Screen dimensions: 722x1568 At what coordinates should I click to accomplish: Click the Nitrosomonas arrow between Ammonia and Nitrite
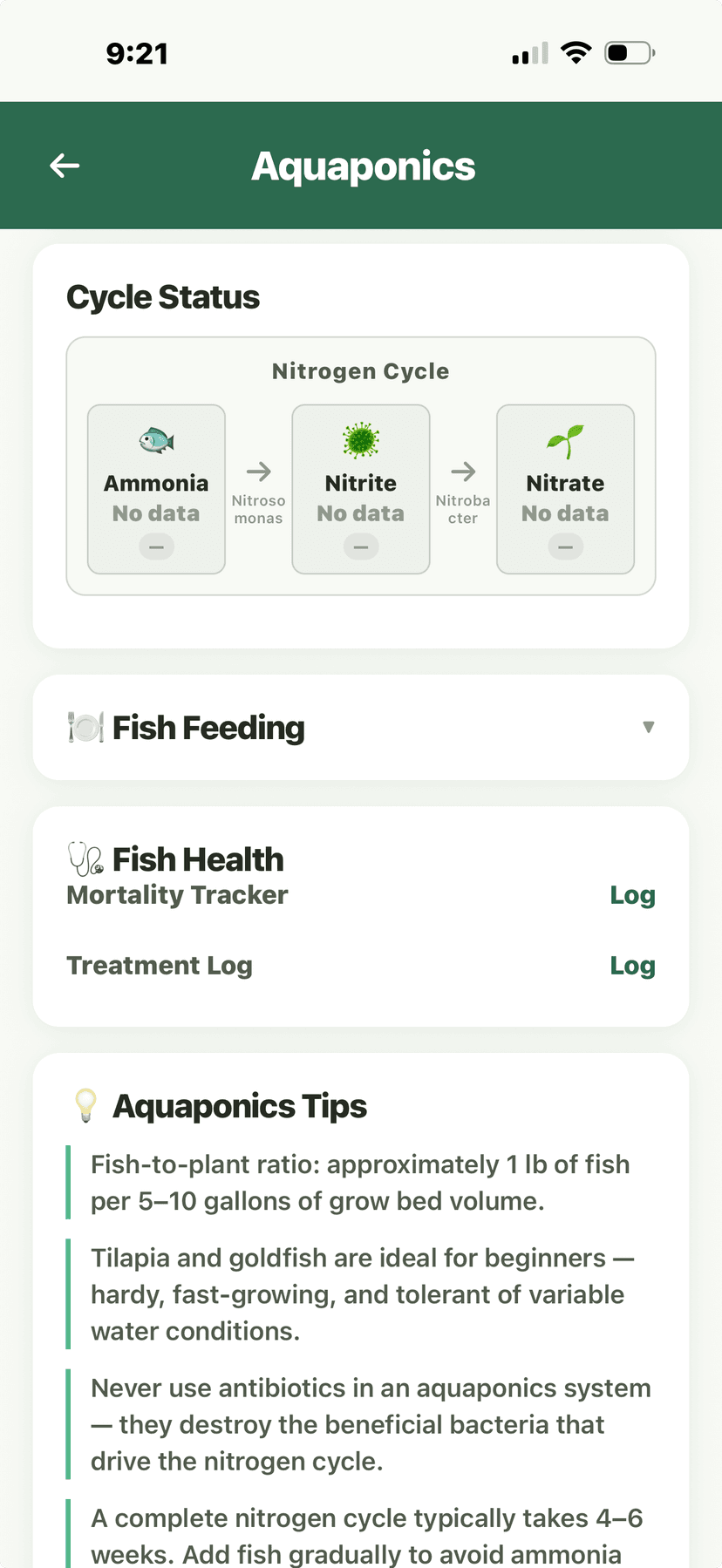pos(258,471)
